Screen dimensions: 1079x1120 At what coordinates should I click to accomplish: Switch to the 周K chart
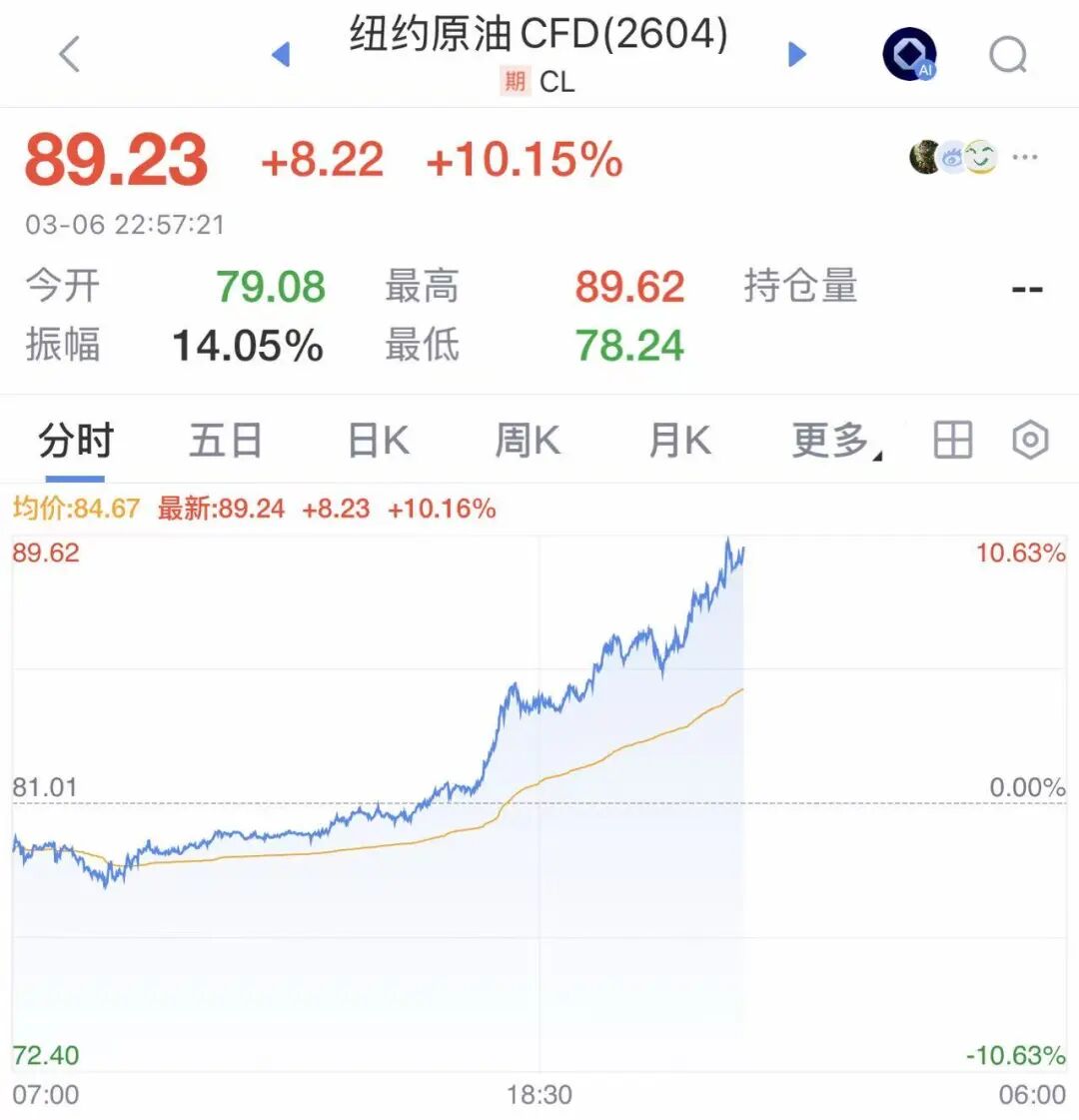(x=528, y=441)
